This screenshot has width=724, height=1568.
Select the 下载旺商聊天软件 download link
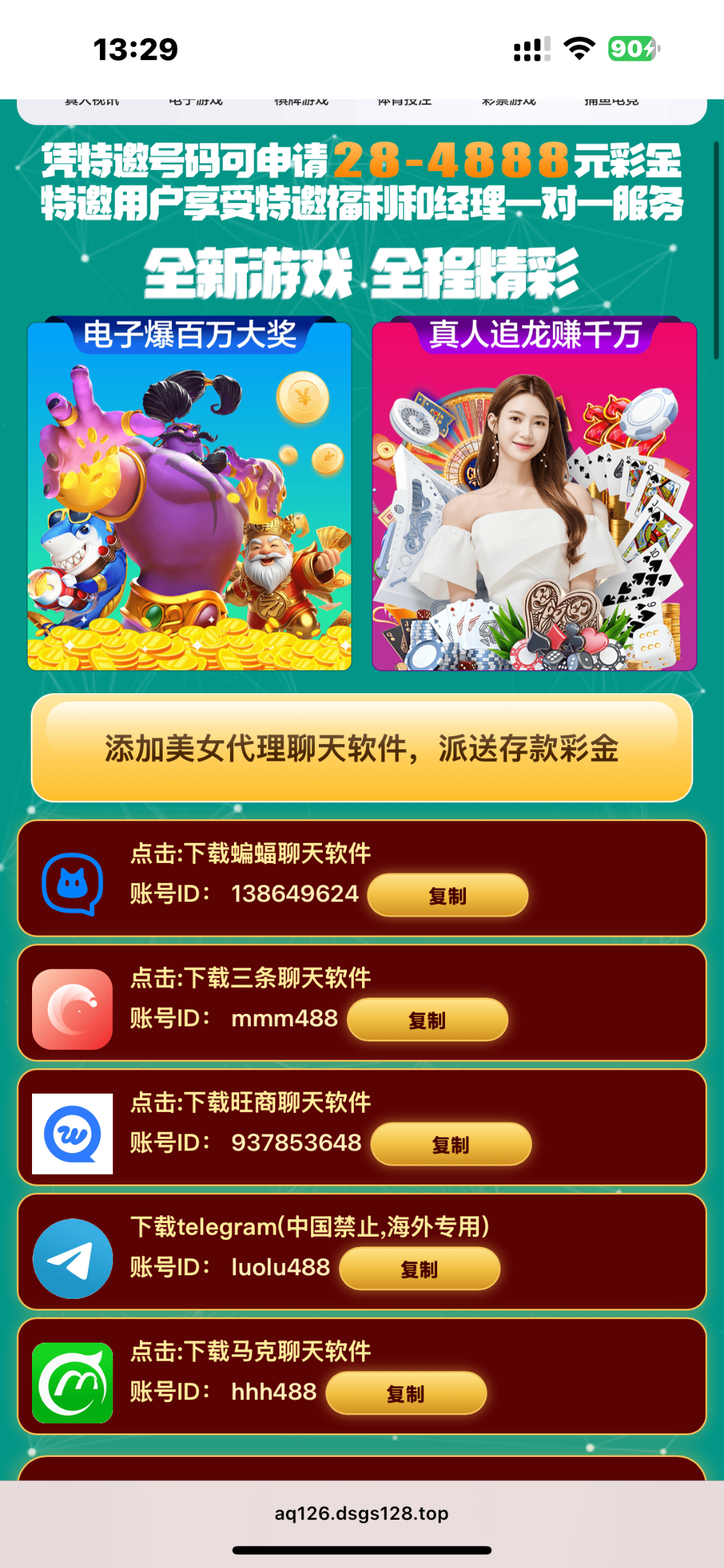[x=251, y=1102]
